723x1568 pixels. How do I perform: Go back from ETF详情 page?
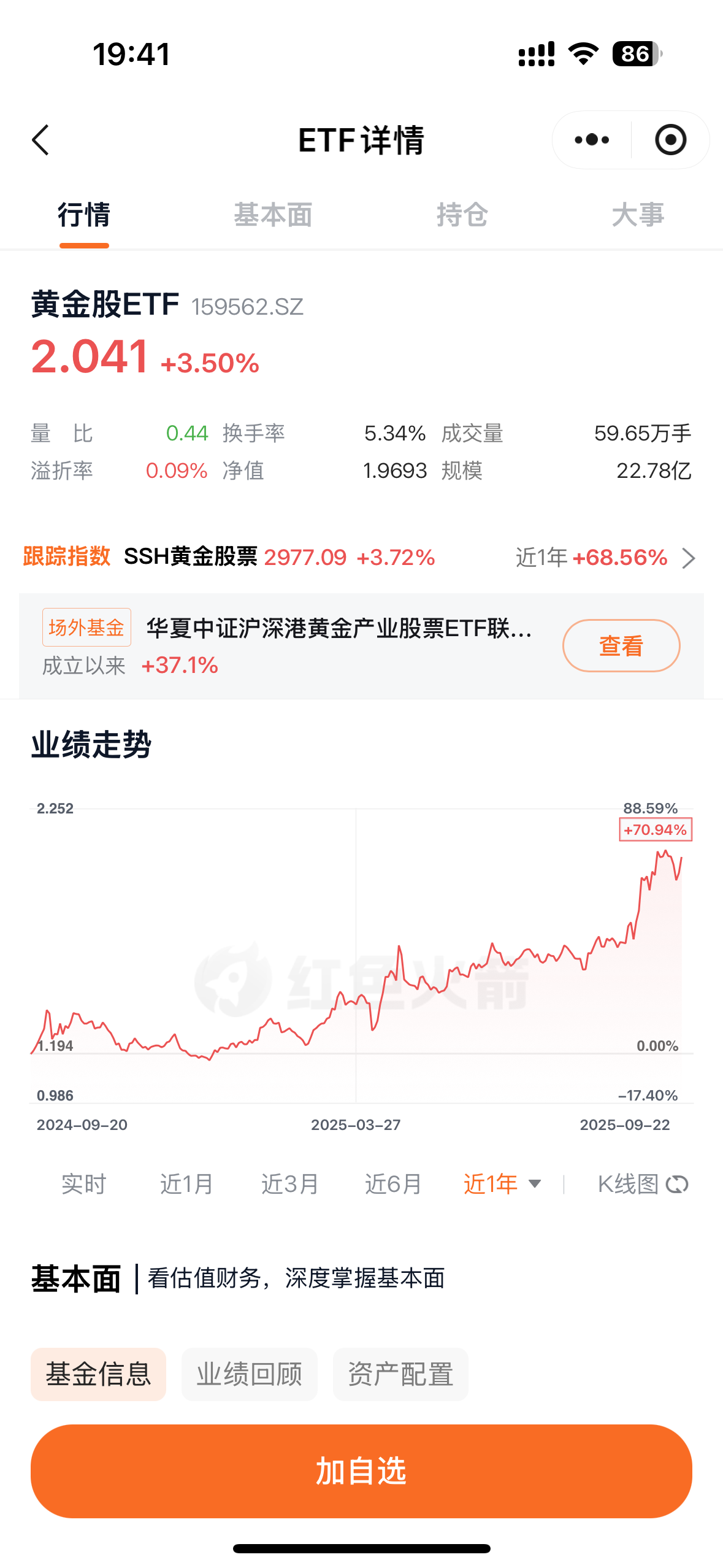coord(40,140)
